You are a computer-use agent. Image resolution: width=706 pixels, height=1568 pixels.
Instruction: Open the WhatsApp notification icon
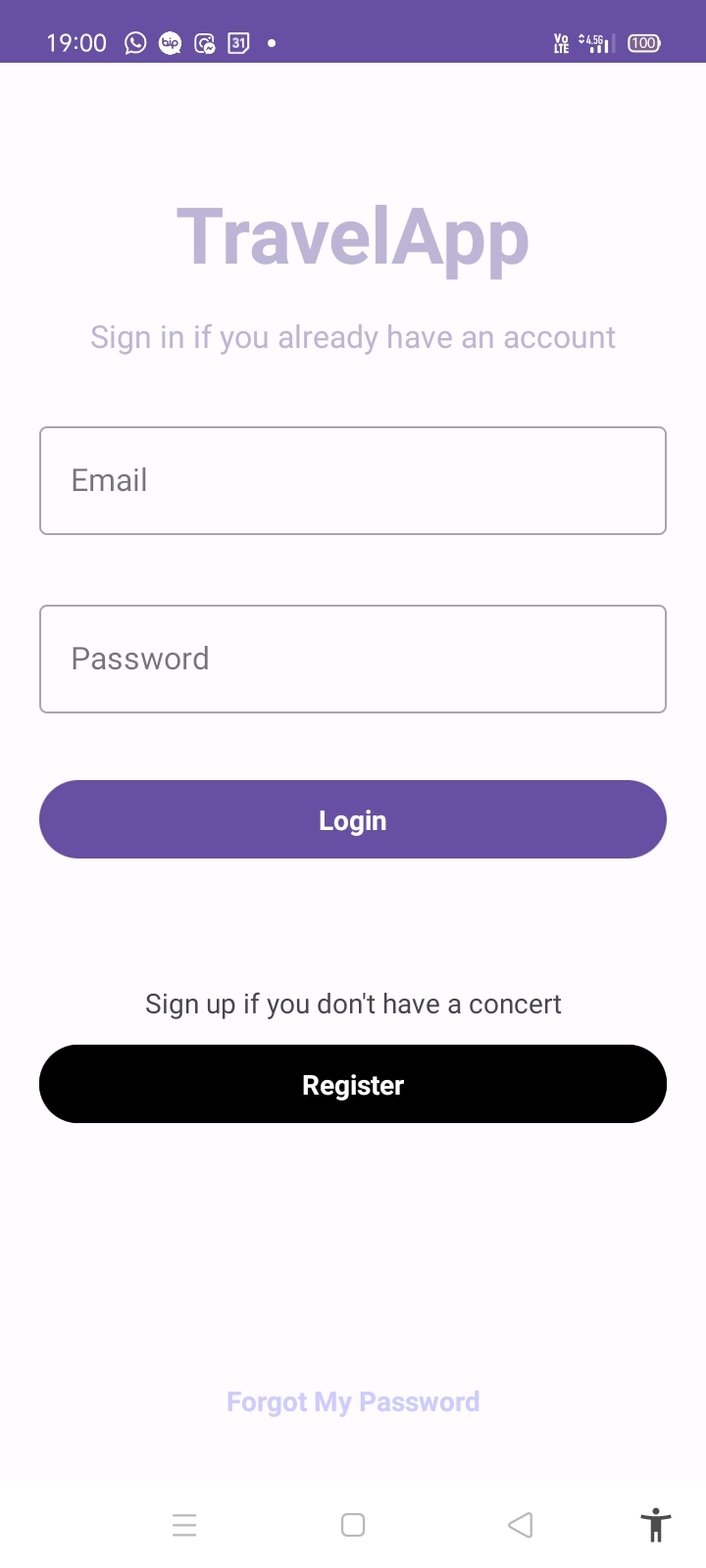(134, 42)
